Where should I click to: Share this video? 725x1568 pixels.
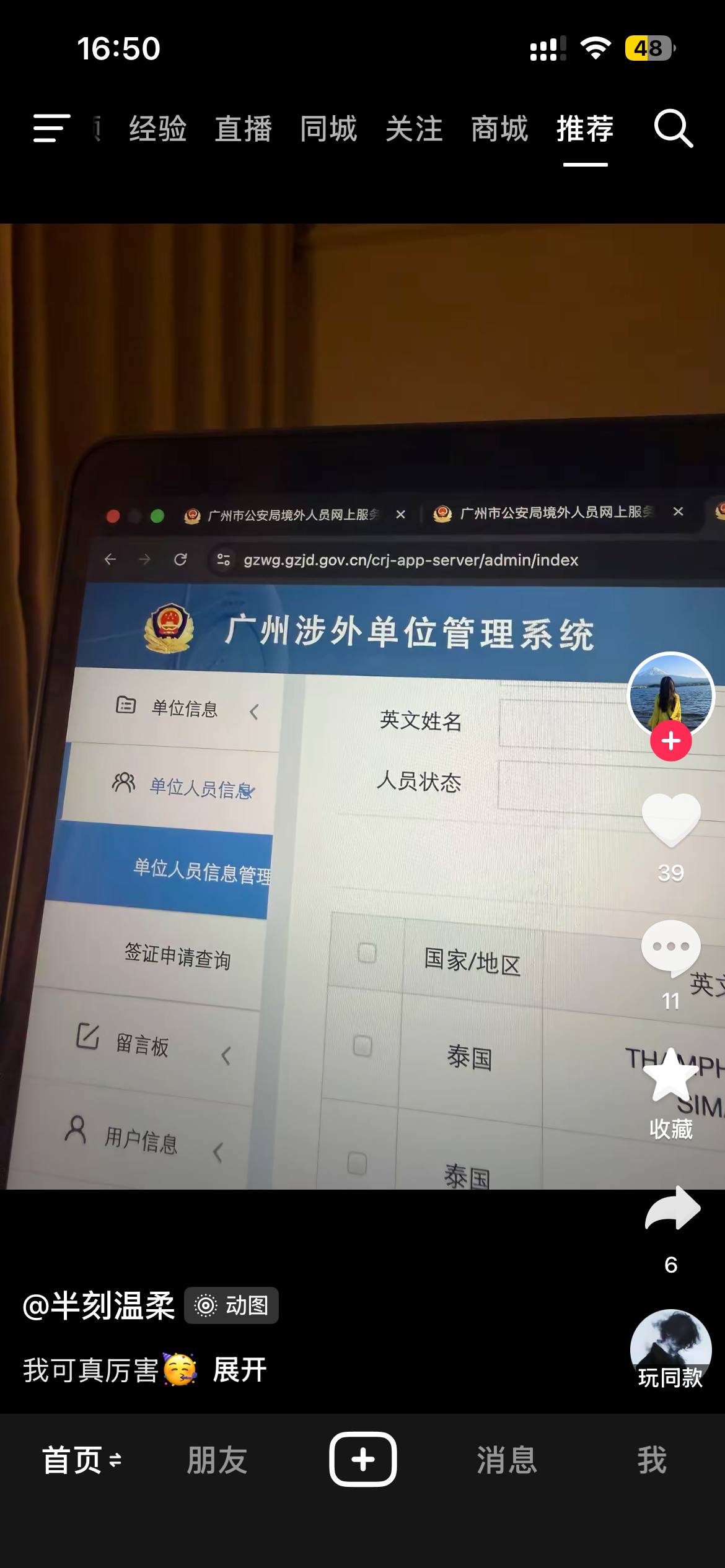[672, 1207]
